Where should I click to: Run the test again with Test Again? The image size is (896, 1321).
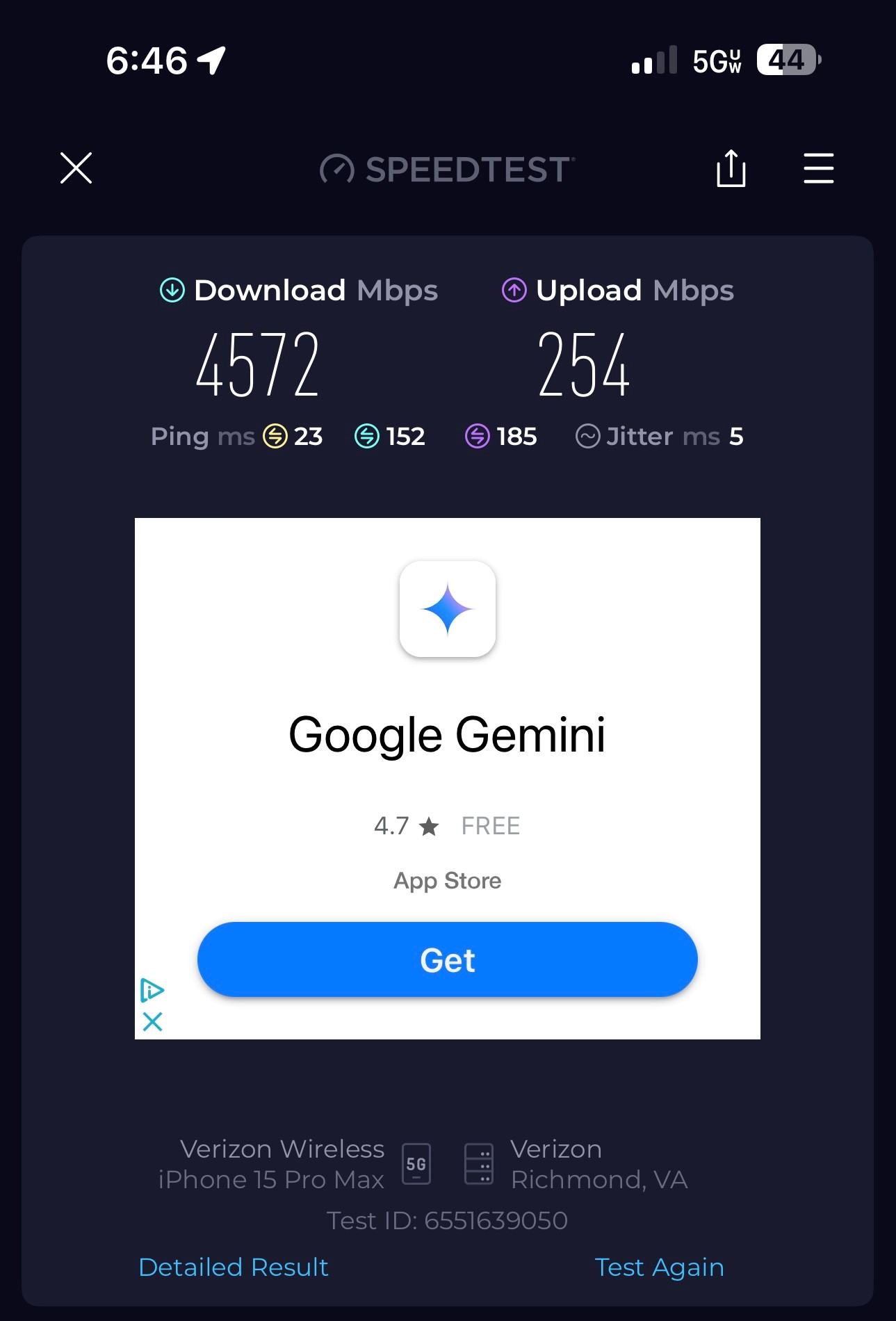pos(659,1267)
